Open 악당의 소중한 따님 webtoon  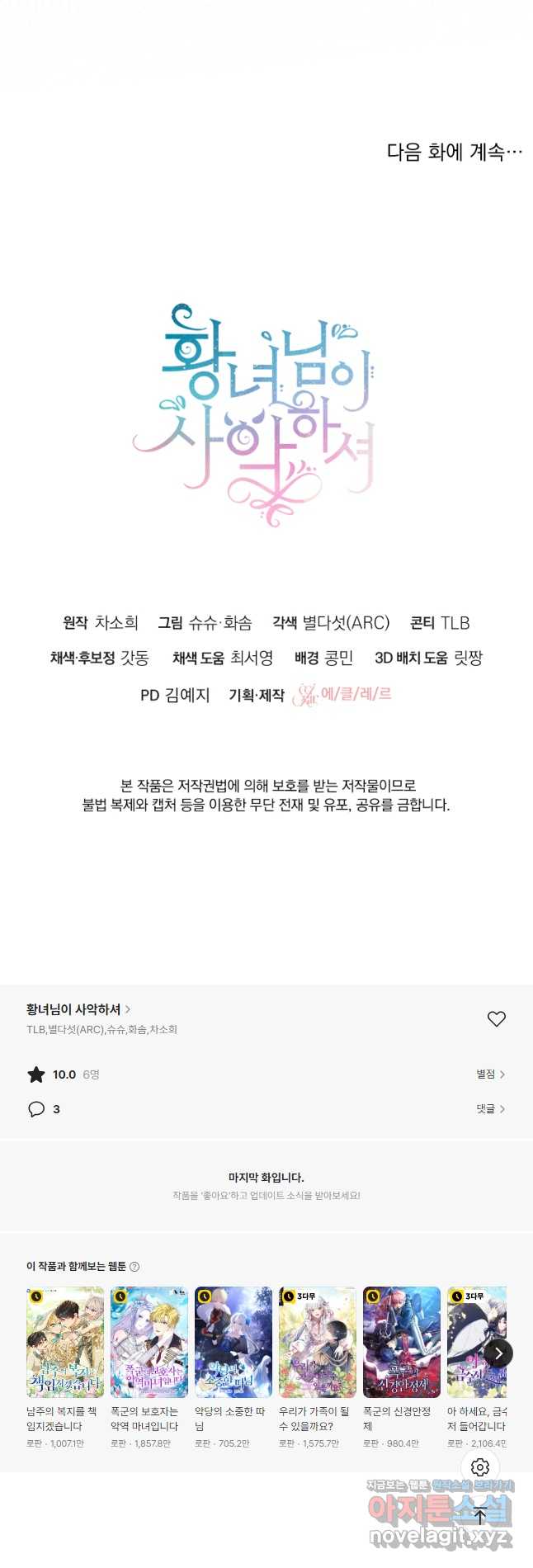coord(233,1342)
